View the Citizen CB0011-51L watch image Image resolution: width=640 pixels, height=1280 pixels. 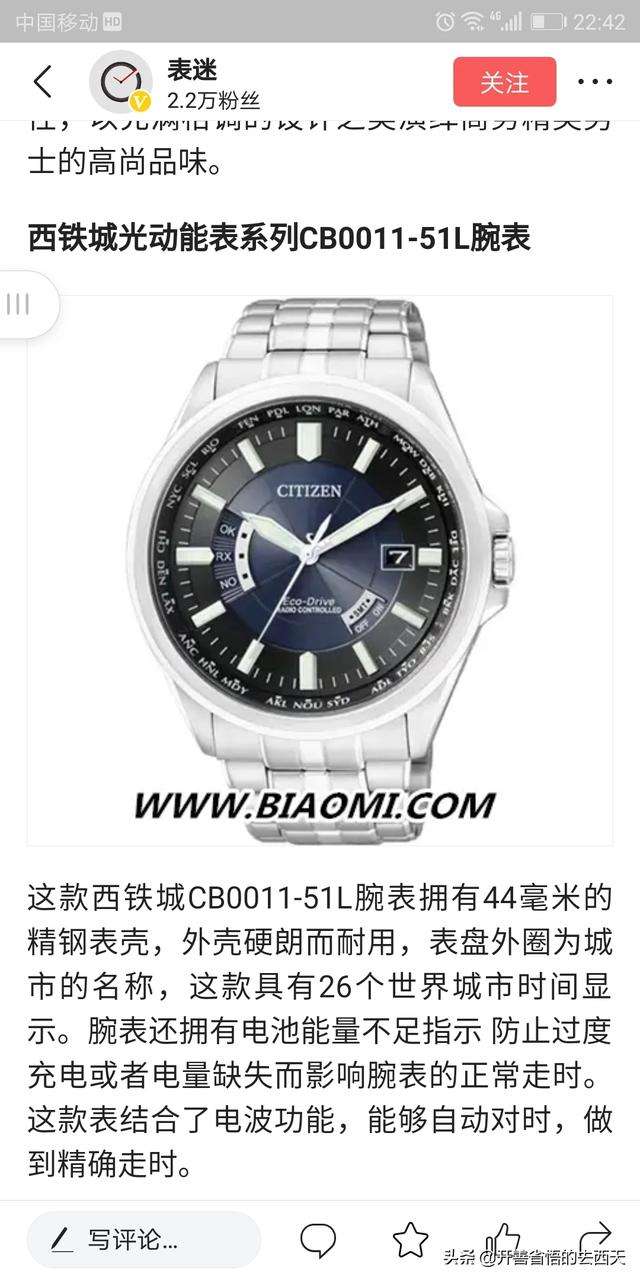[320, 570]
